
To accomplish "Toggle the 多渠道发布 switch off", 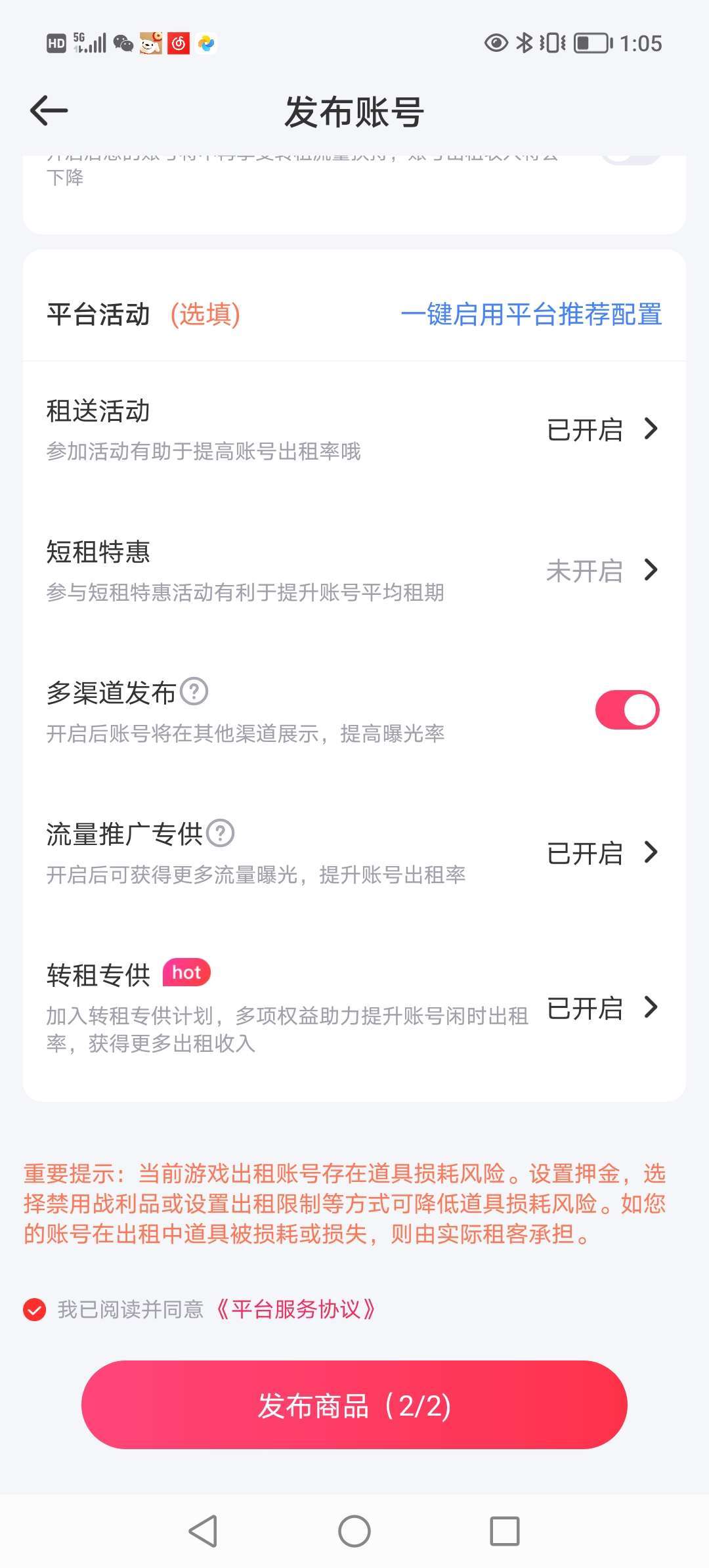I will click(x=627, y=710).
